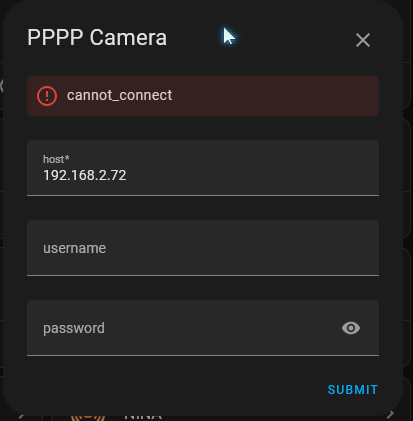
Task: Close the PPPP Camera dialog
Action: click(x=363, y=40)
